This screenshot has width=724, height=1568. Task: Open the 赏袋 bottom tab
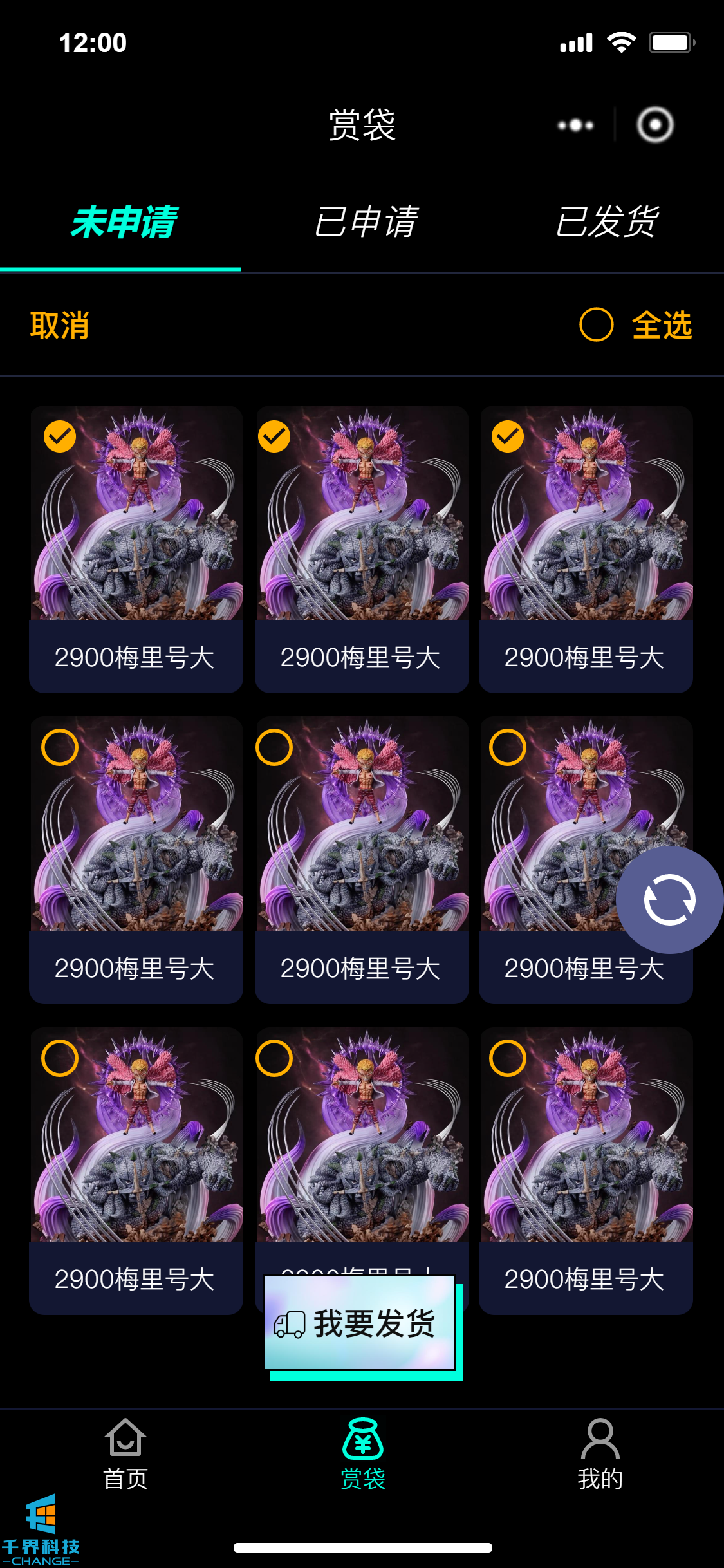tap(362, 1454)
